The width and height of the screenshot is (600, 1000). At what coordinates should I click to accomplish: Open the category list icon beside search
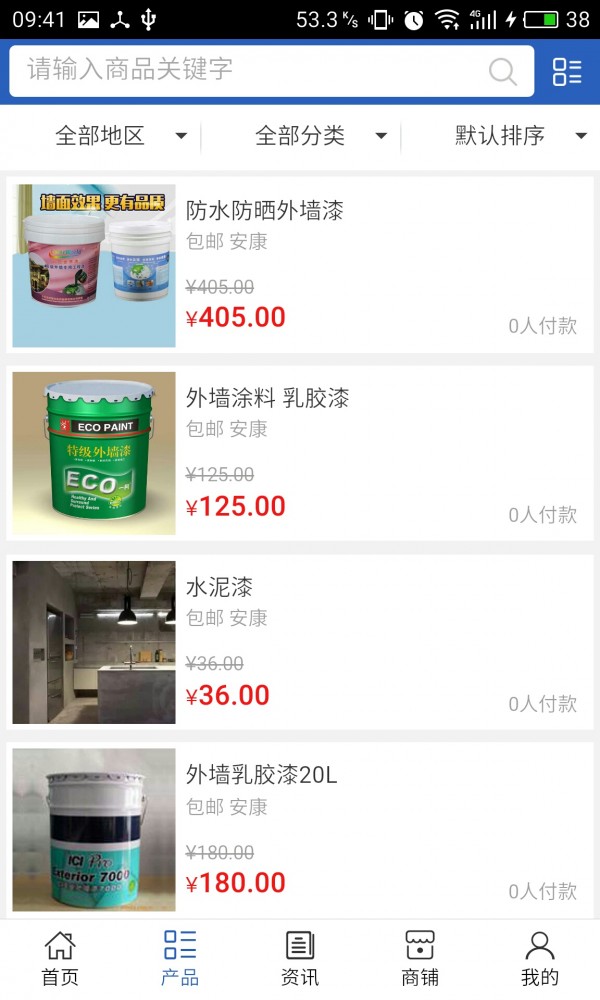[x=567, y=71]
